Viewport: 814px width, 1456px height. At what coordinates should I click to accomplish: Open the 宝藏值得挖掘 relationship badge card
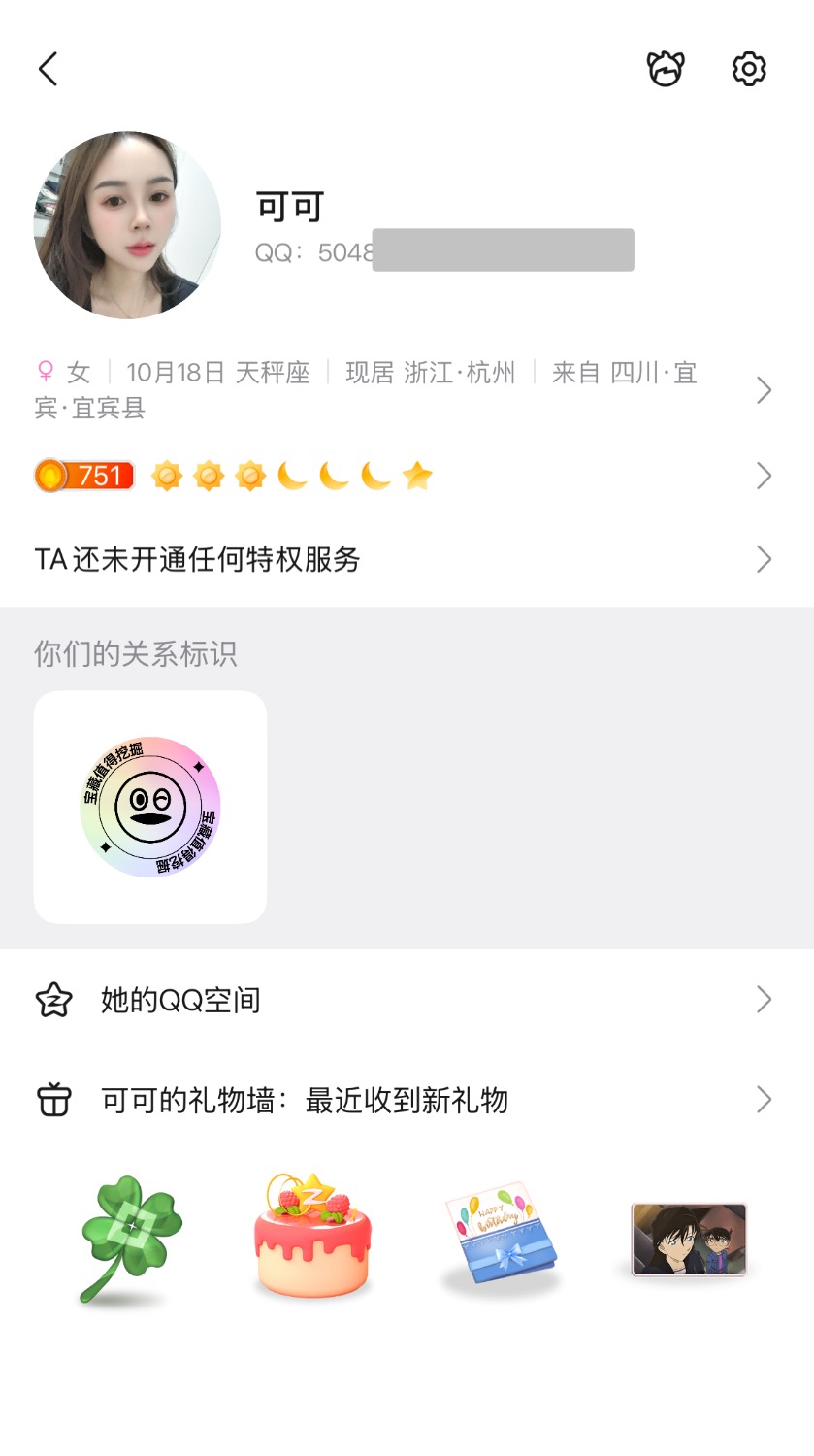(x=150, y=807)
